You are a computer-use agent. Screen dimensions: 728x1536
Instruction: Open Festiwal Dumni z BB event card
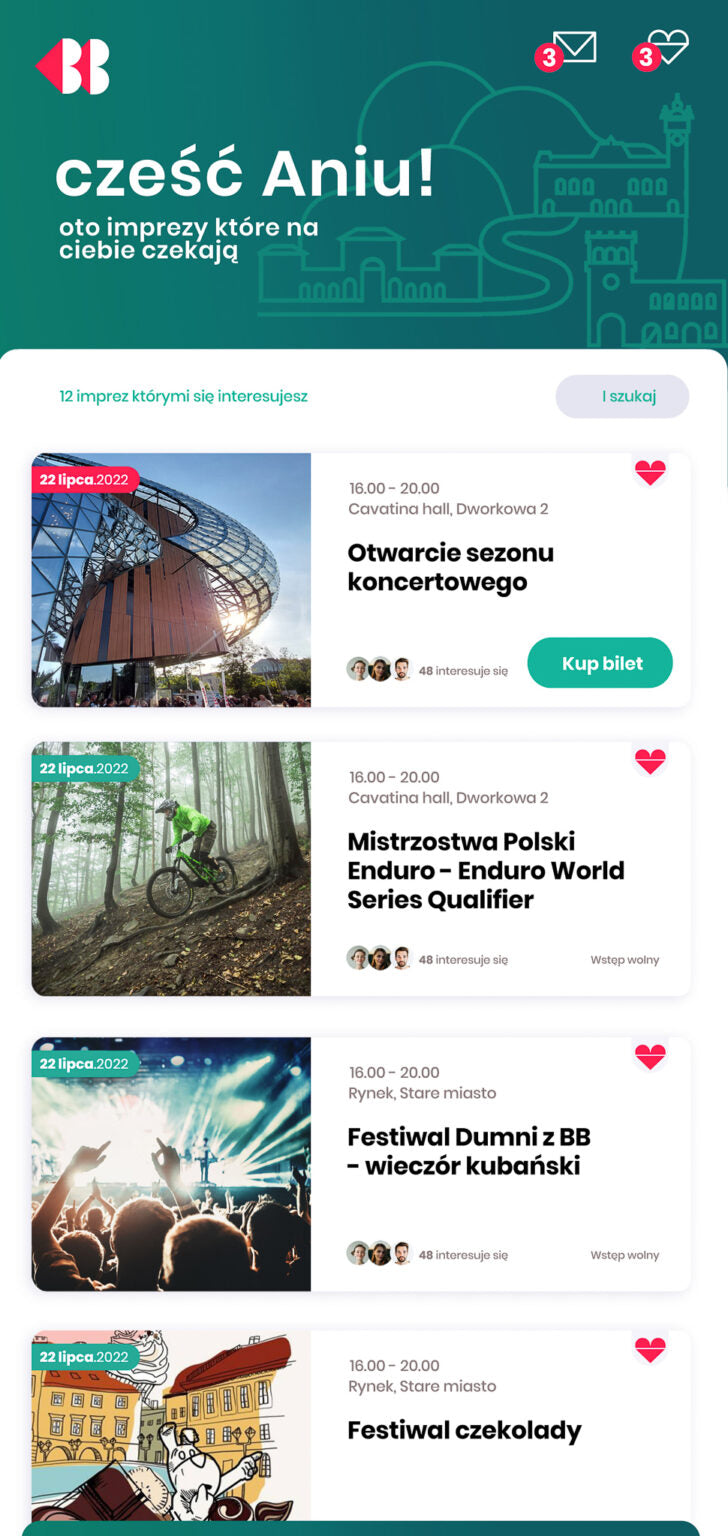tap(468, 1151)
